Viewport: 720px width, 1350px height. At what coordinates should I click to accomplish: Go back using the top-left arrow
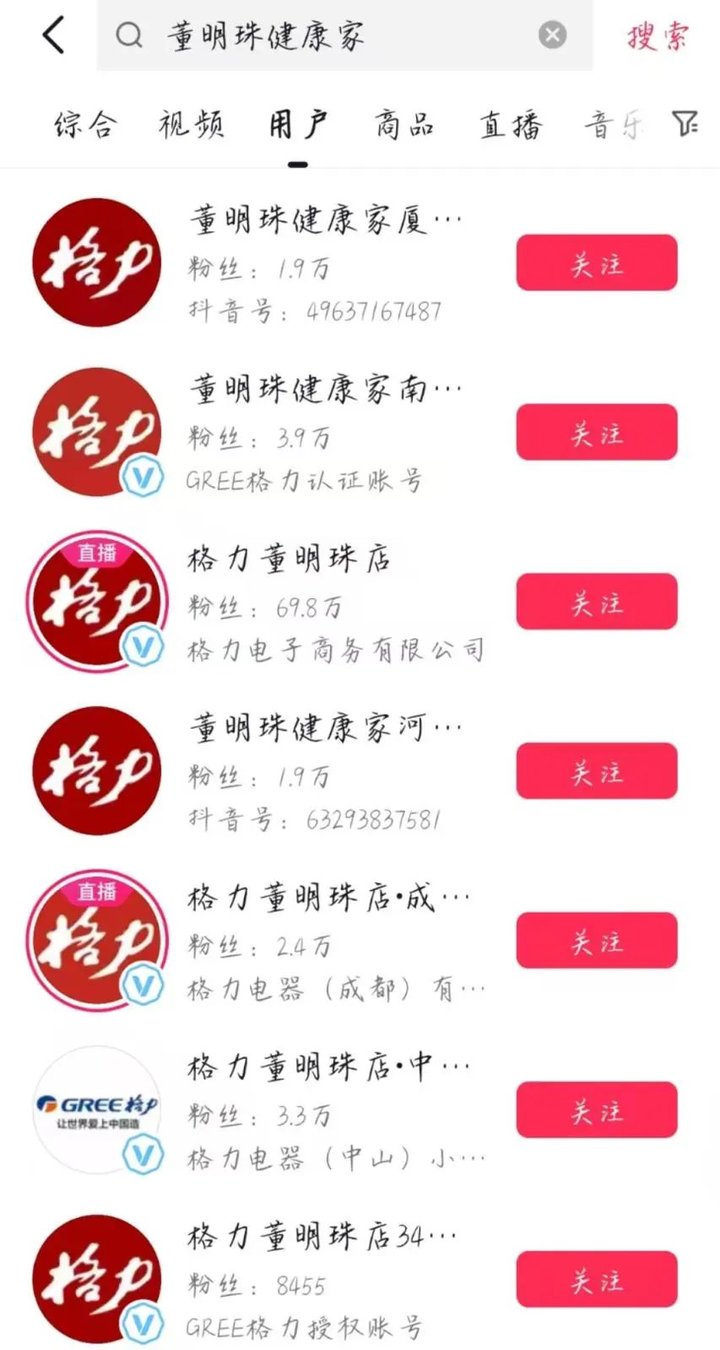tap(54, 36)
